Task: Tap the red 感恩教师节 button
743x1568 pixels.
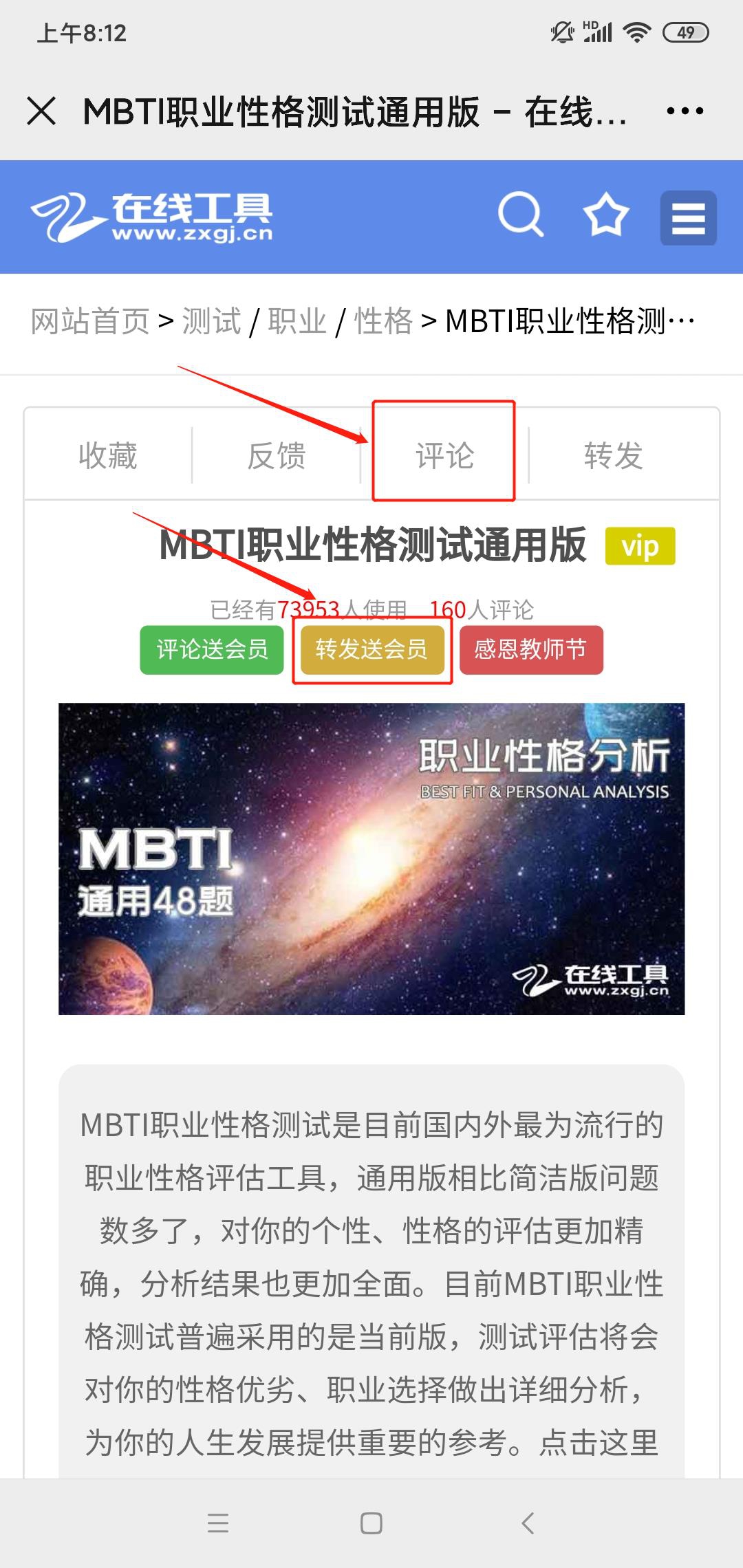Action: (531, 649)
